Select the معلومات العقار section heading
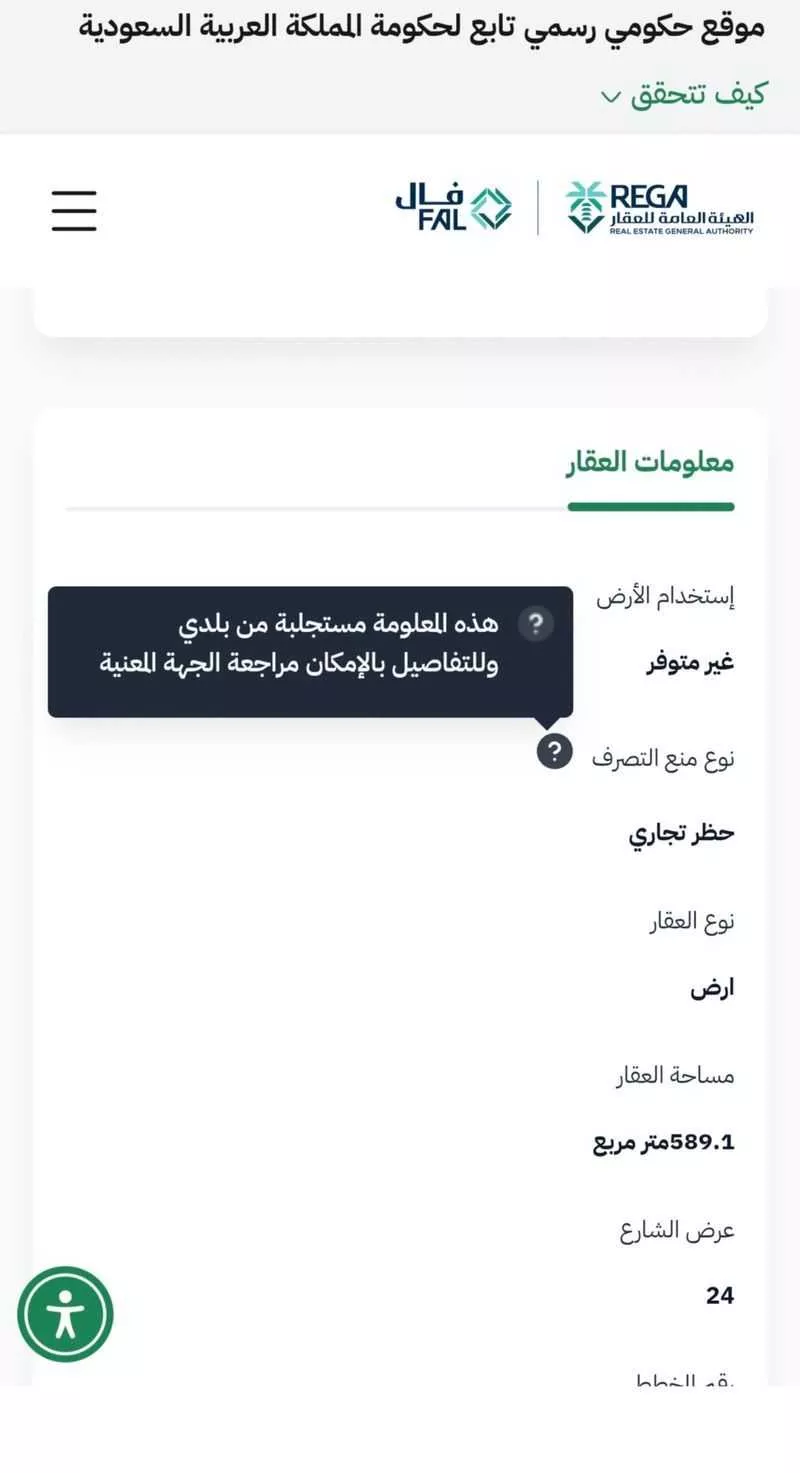 [x=650, y=462]
